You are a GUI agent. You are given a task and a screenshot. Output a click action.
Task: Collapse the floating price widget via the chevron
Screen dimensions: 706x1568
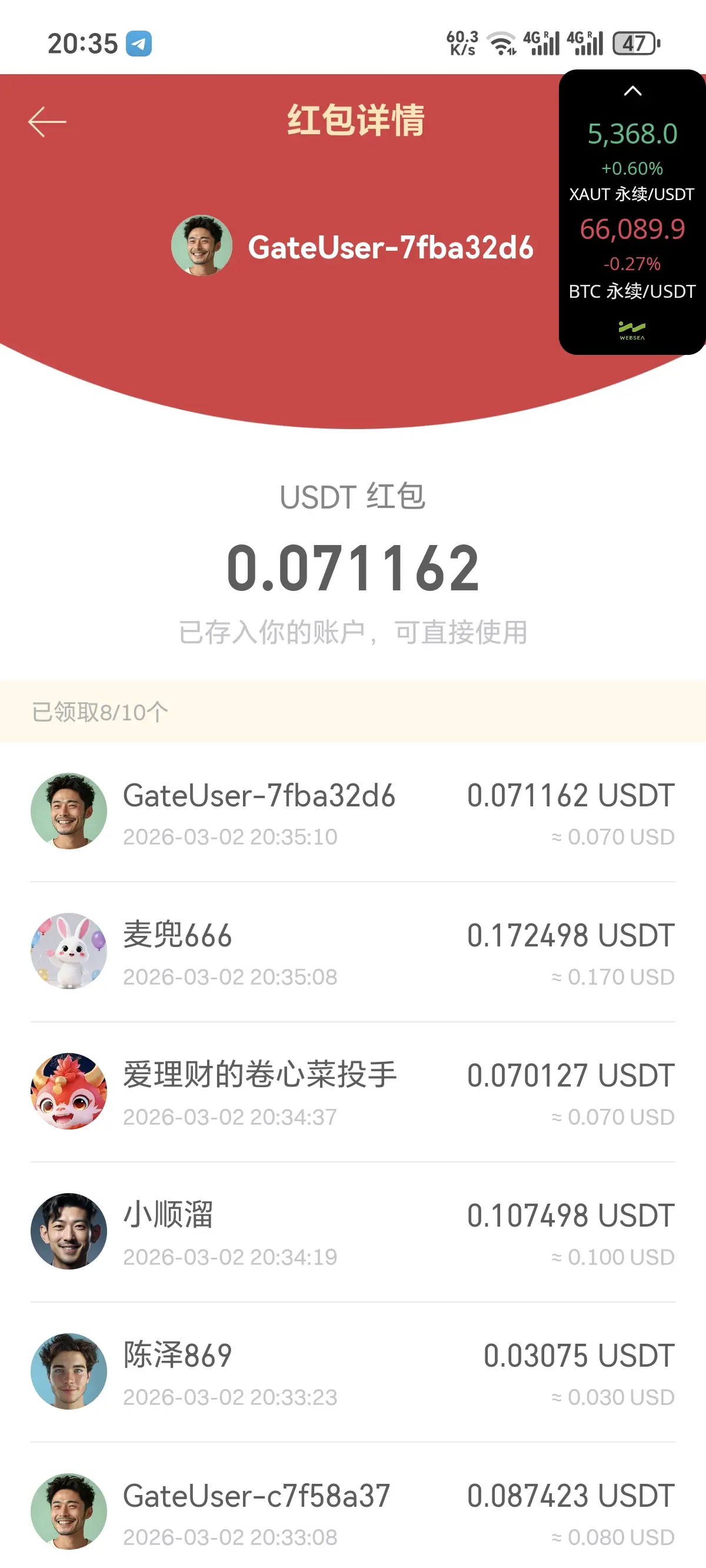click(x=632, y=91)
